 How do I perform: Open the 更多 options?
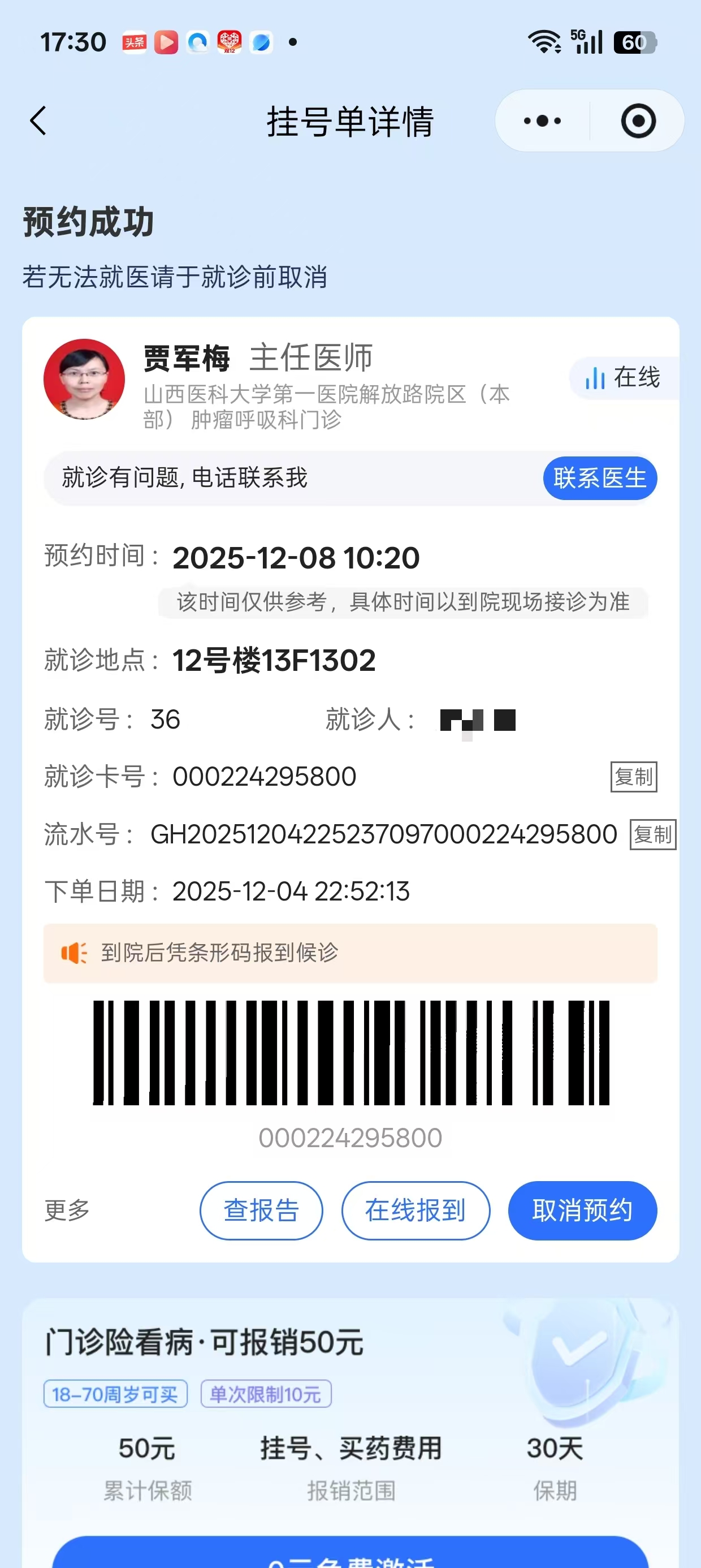[67, 1210]
